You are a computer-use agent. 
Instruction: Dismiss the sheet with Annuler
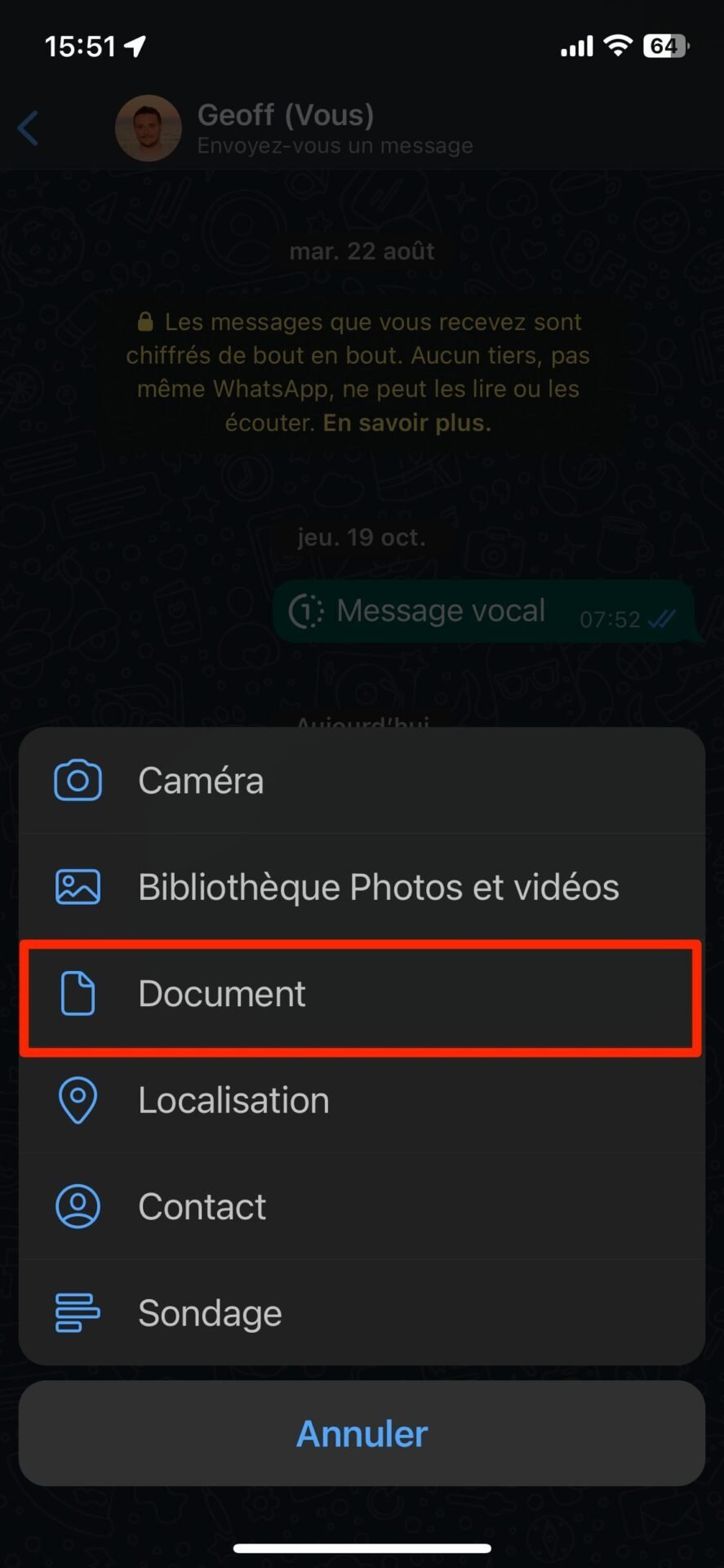pos(362,1433)
